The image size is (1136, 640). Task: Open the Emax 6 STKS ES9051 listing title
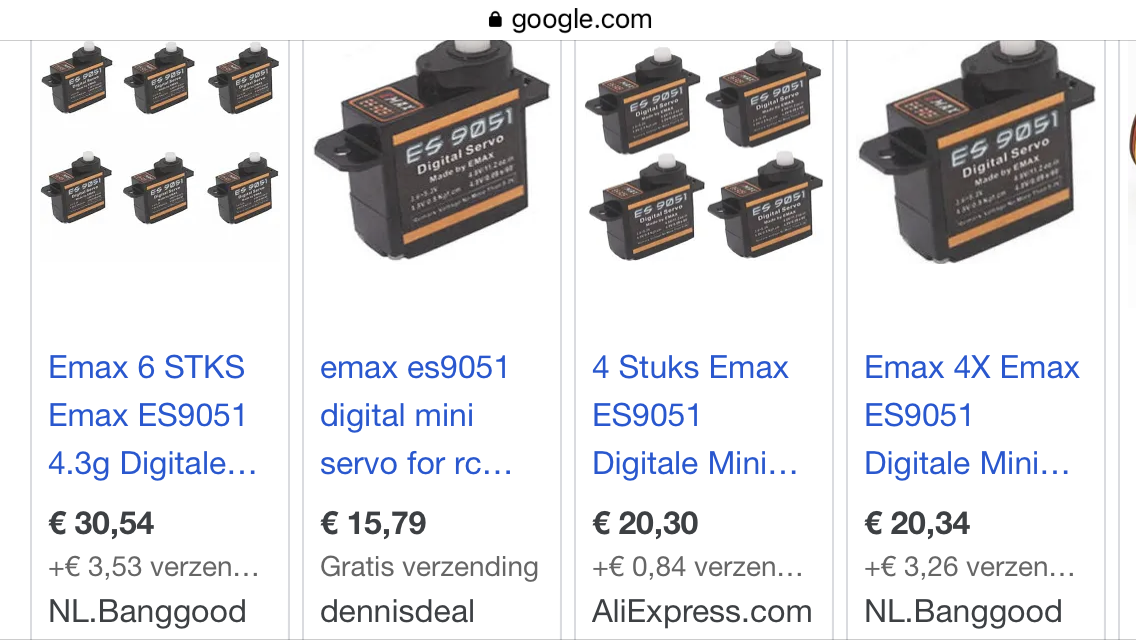point(150,415)
